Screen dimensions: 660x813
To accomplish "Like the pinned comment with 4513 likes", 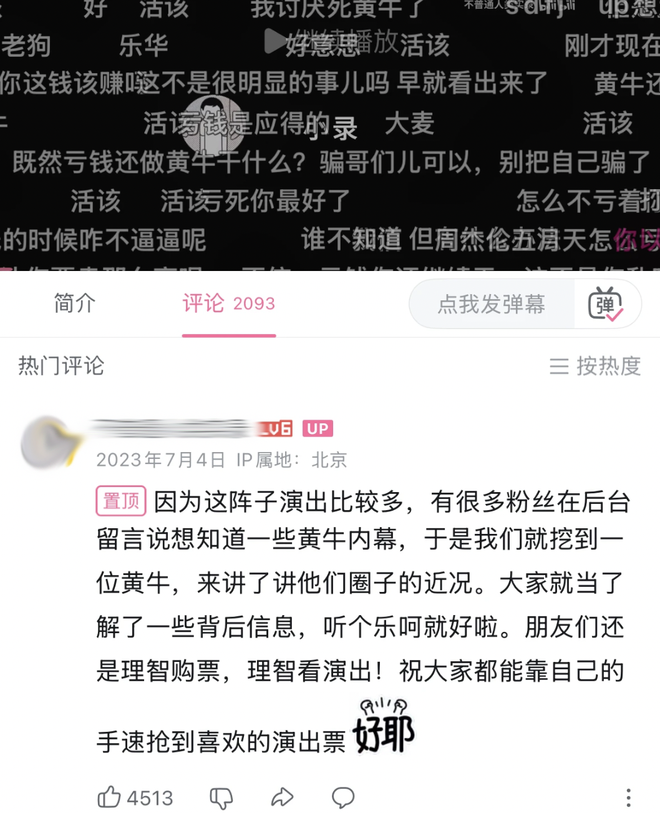I will coord(110,797).
